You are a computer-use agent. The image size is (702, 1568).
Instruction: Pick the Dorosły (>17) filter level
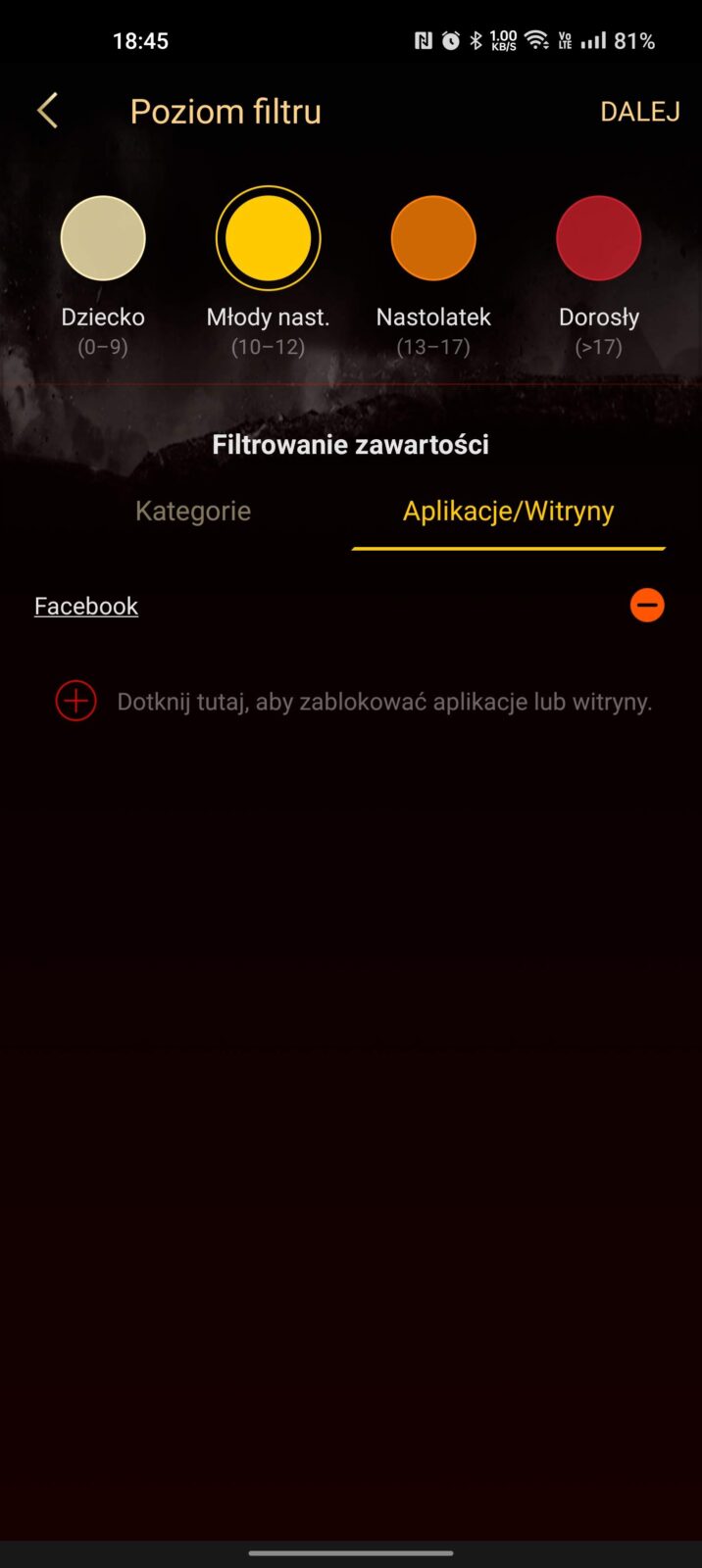coord(598,238)
